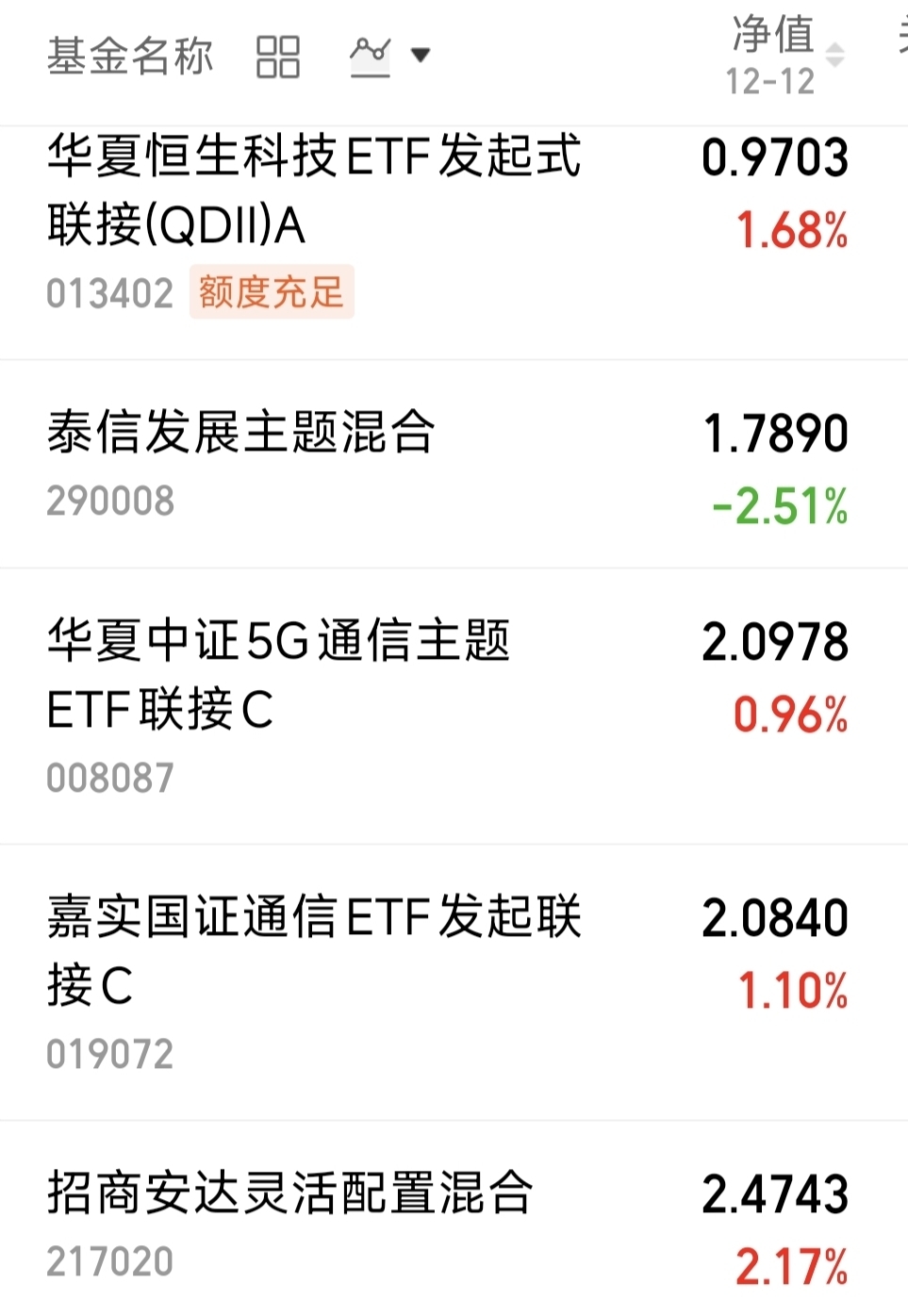This screenshot has height=1316, width=908.
Task: Switch fund list to grid view
Action: pos(278,57)
